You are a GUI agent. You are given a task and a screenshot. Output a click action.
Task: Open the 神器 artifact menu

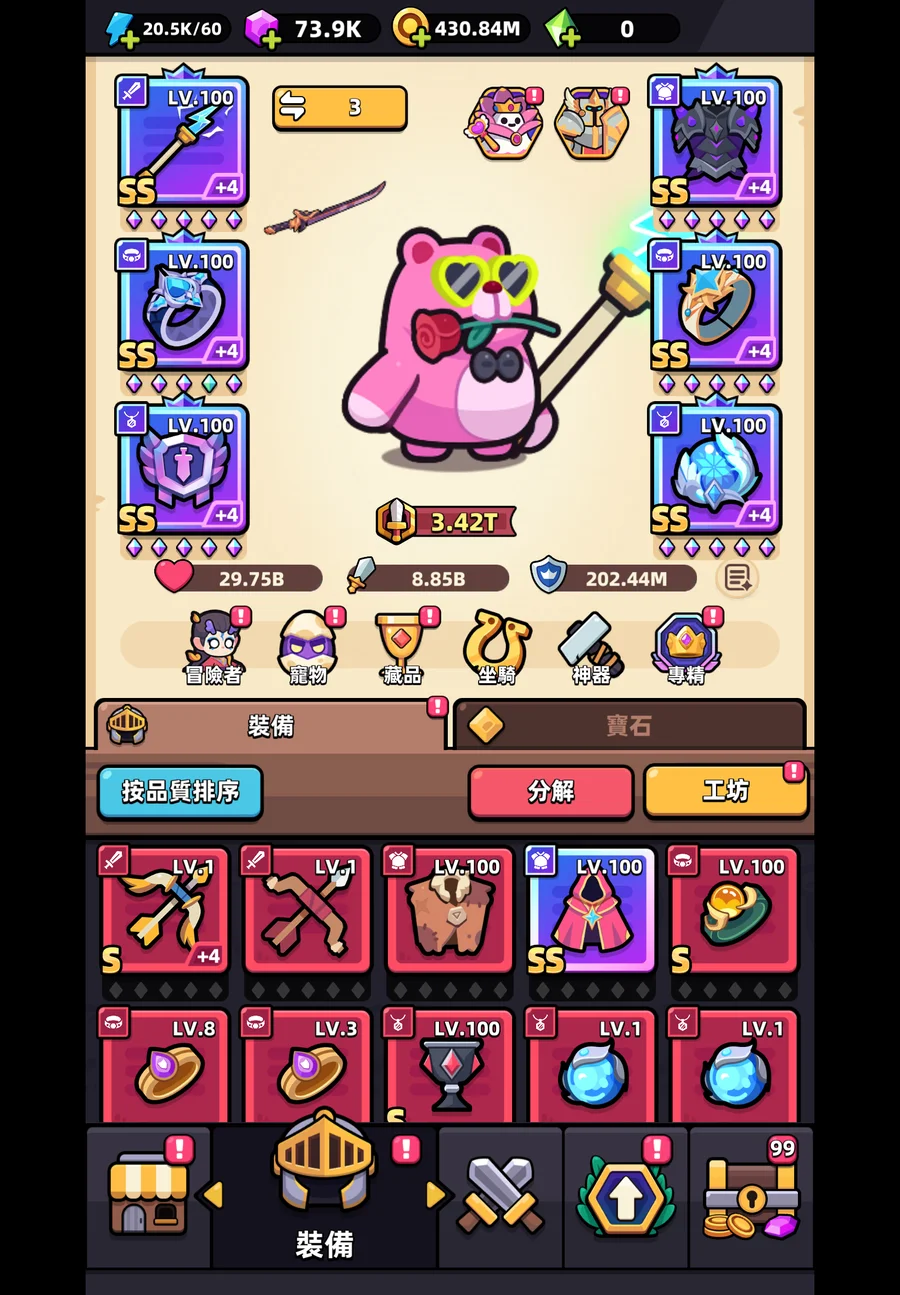point(591,647)
